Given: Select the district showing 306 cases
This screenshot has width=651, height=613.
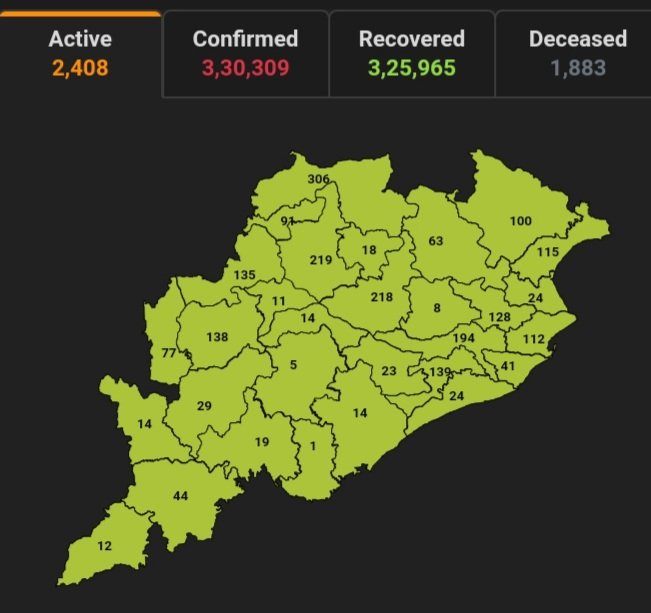Looking at the screenshot, I should (x=318, y=179).
